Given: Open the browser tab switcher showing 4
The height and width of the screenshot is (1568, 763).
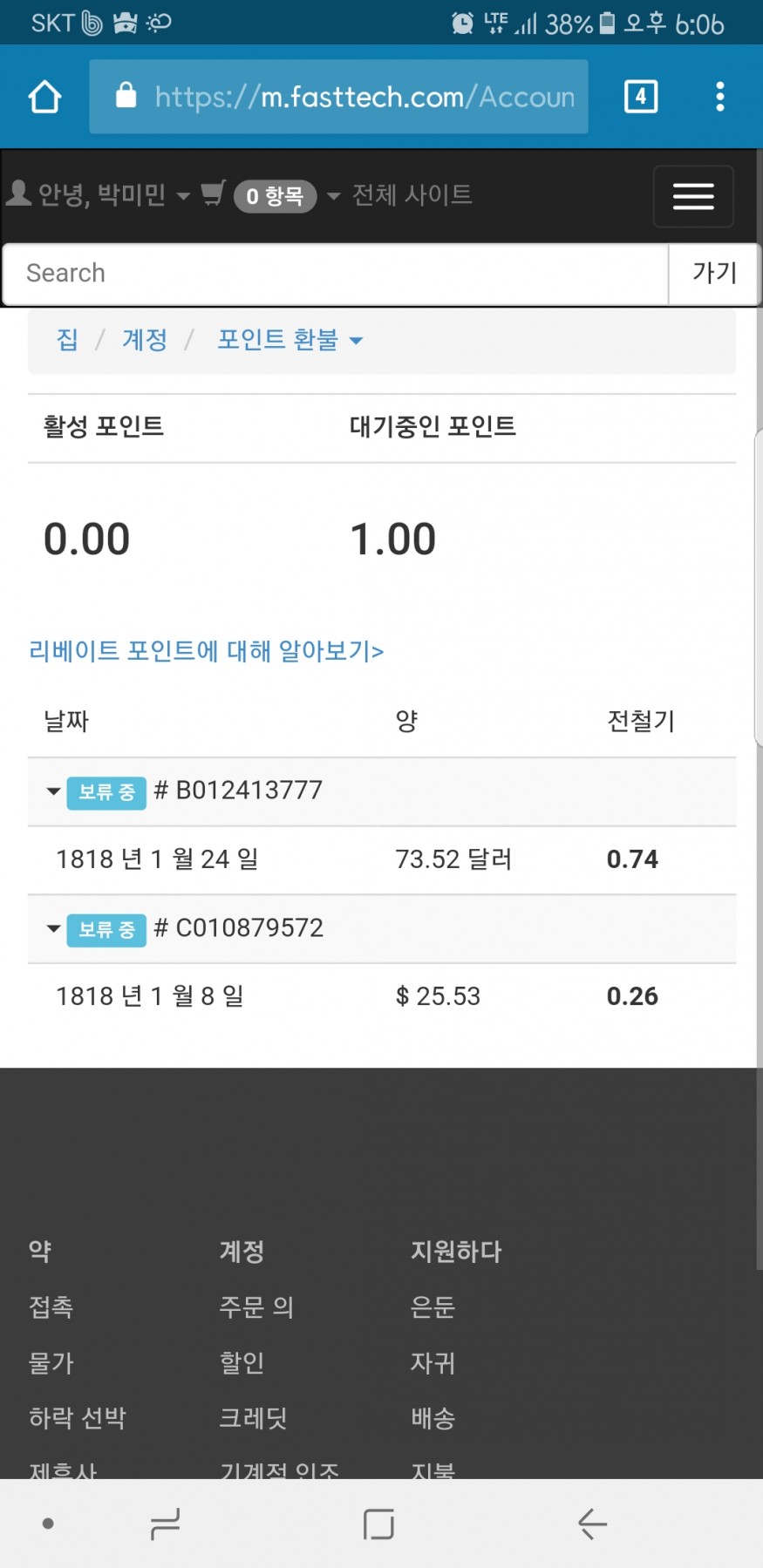Looking at the screenshot, I should click(x=641, y=97).
